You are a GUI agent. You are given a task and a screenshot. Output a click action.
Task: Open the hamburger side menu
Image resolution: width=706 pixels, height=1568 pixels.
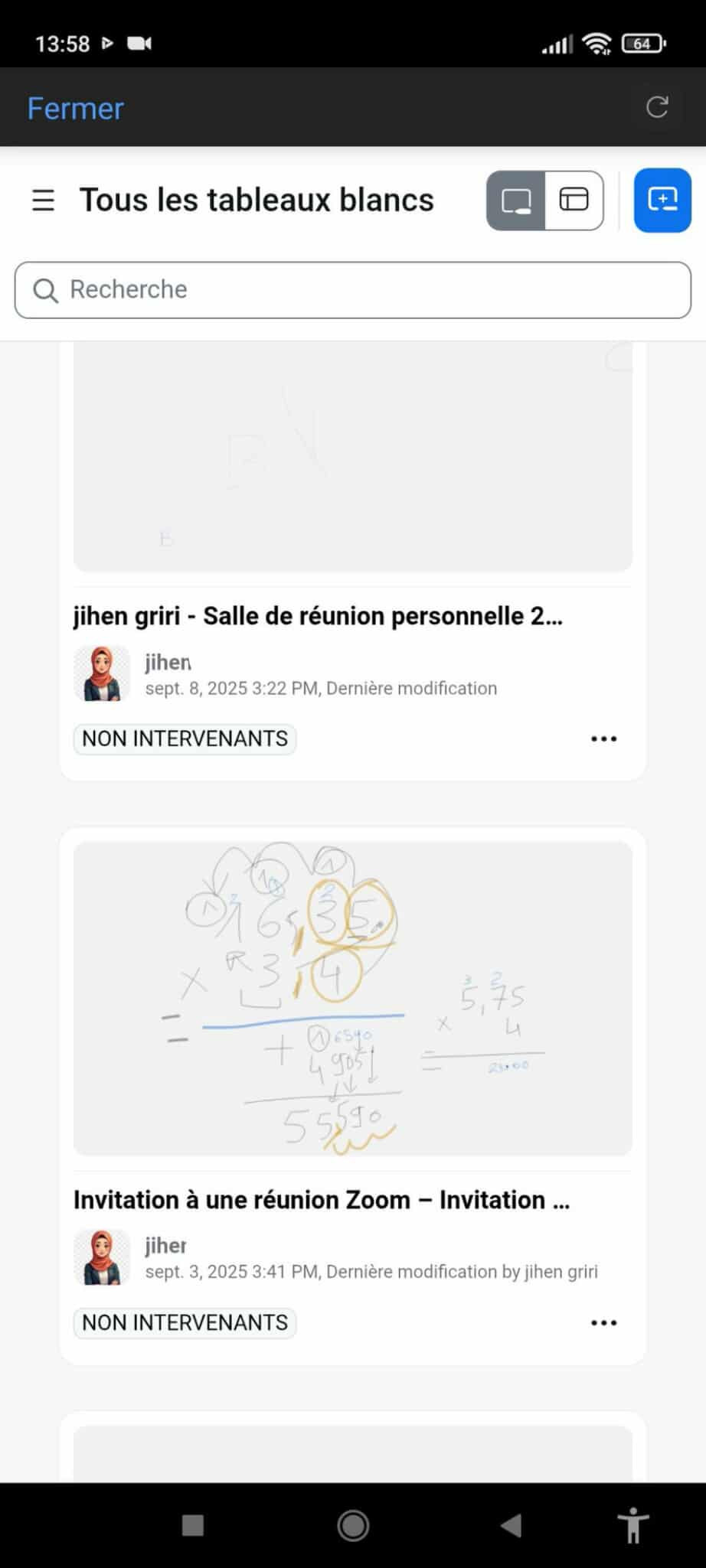(x=43, y=200)
